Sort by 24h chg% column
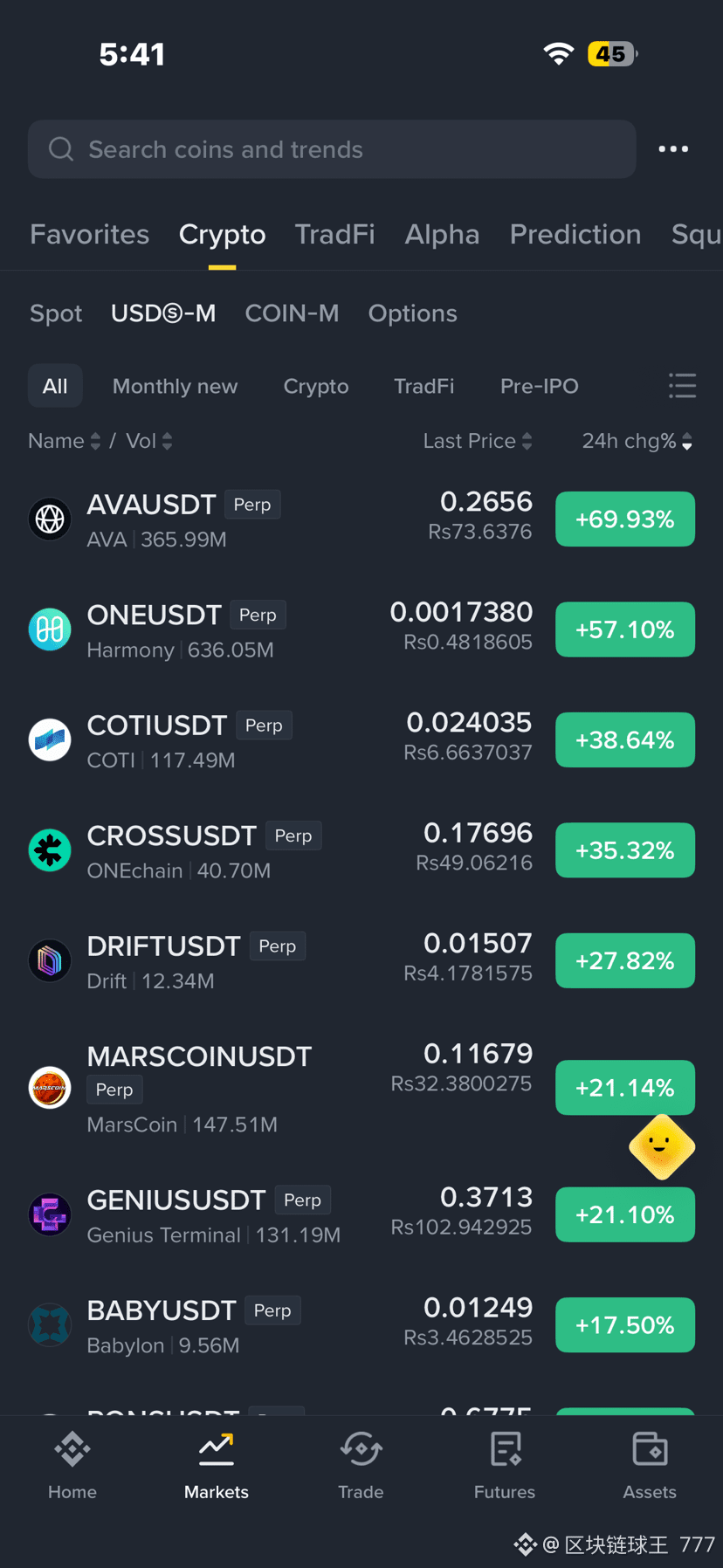 [637, 441]
